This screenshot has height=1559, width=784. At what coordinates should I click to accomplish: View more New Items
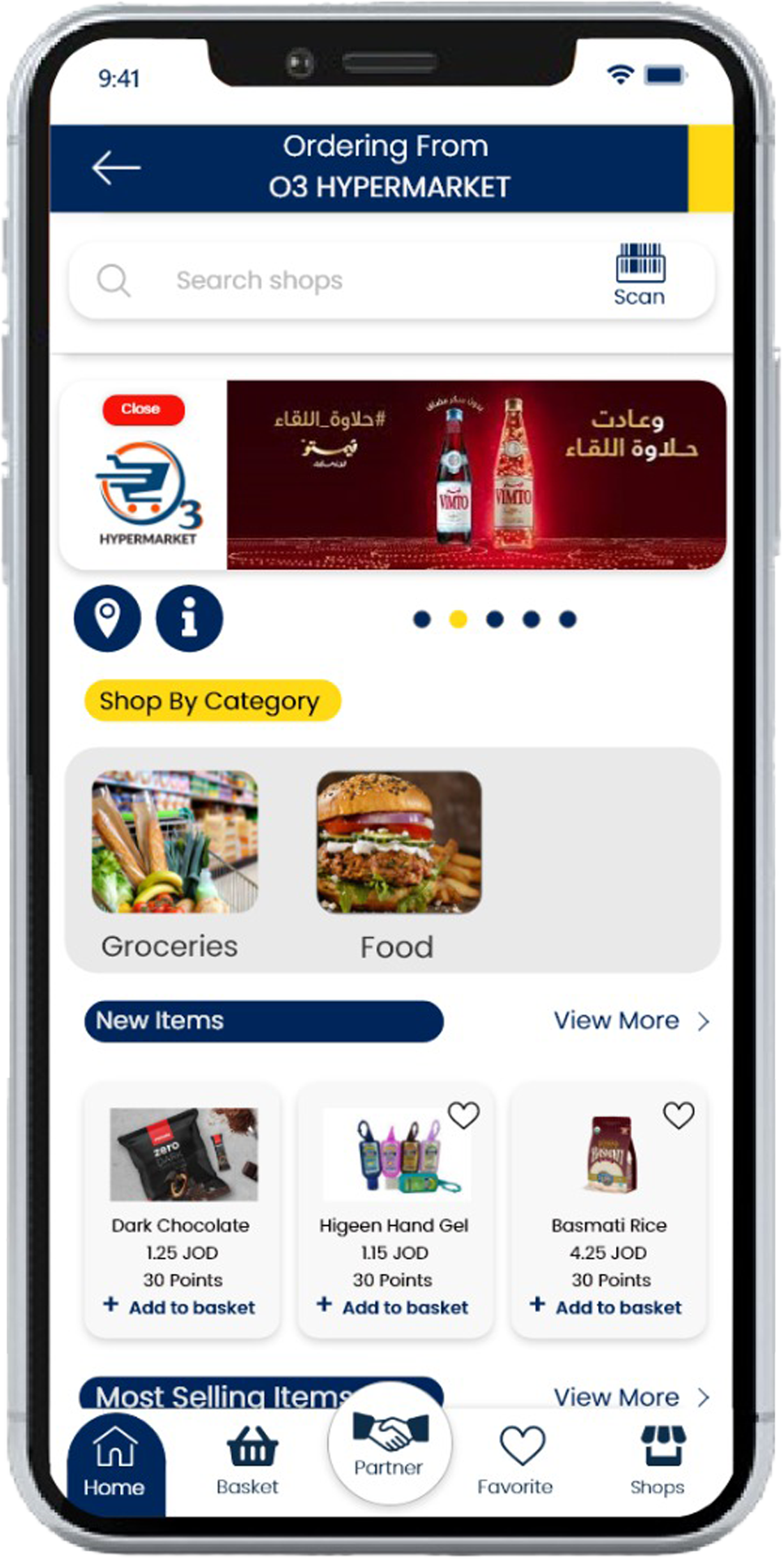click(631, 1021)
